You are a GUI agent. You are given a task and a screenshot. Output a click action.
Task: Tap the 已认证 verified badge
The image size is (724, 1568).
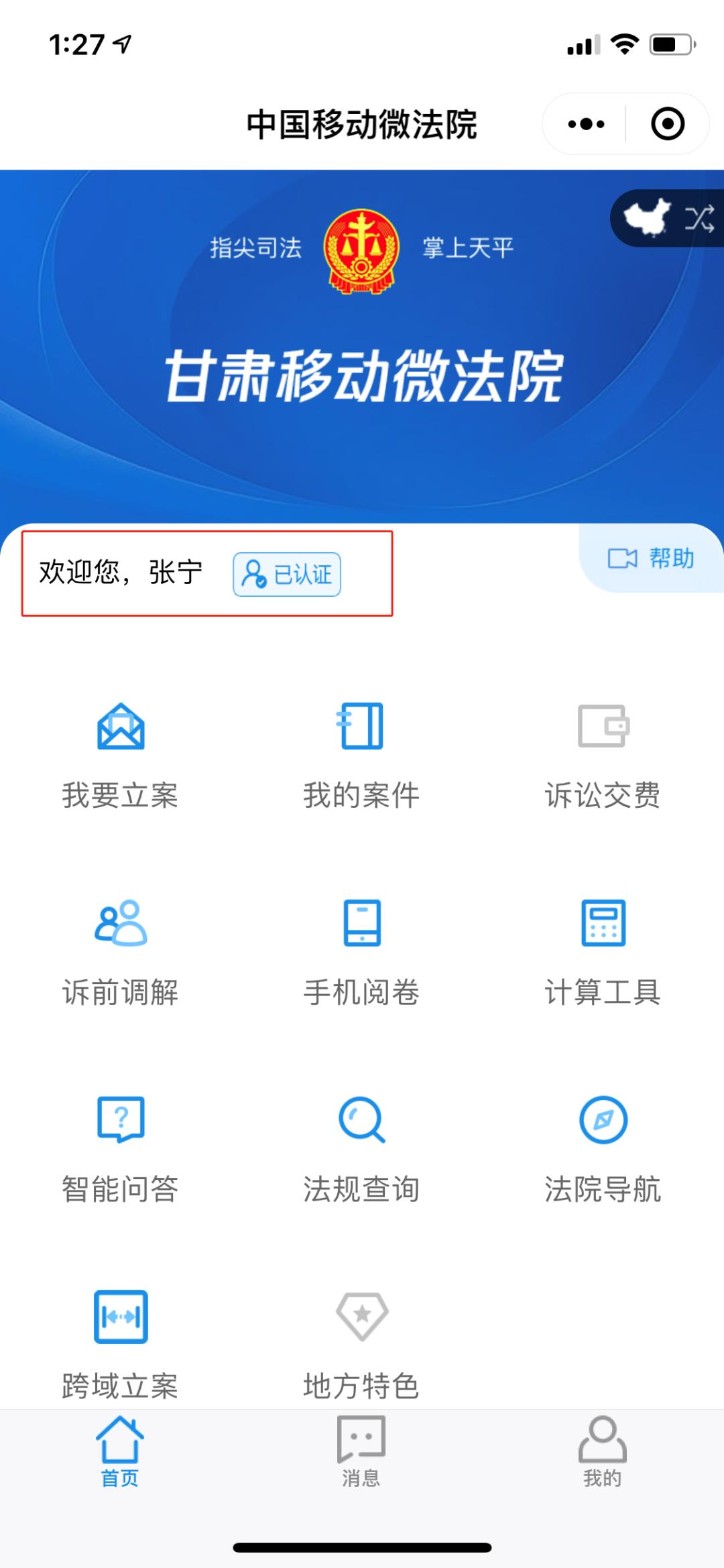click(x=287, y=575)
